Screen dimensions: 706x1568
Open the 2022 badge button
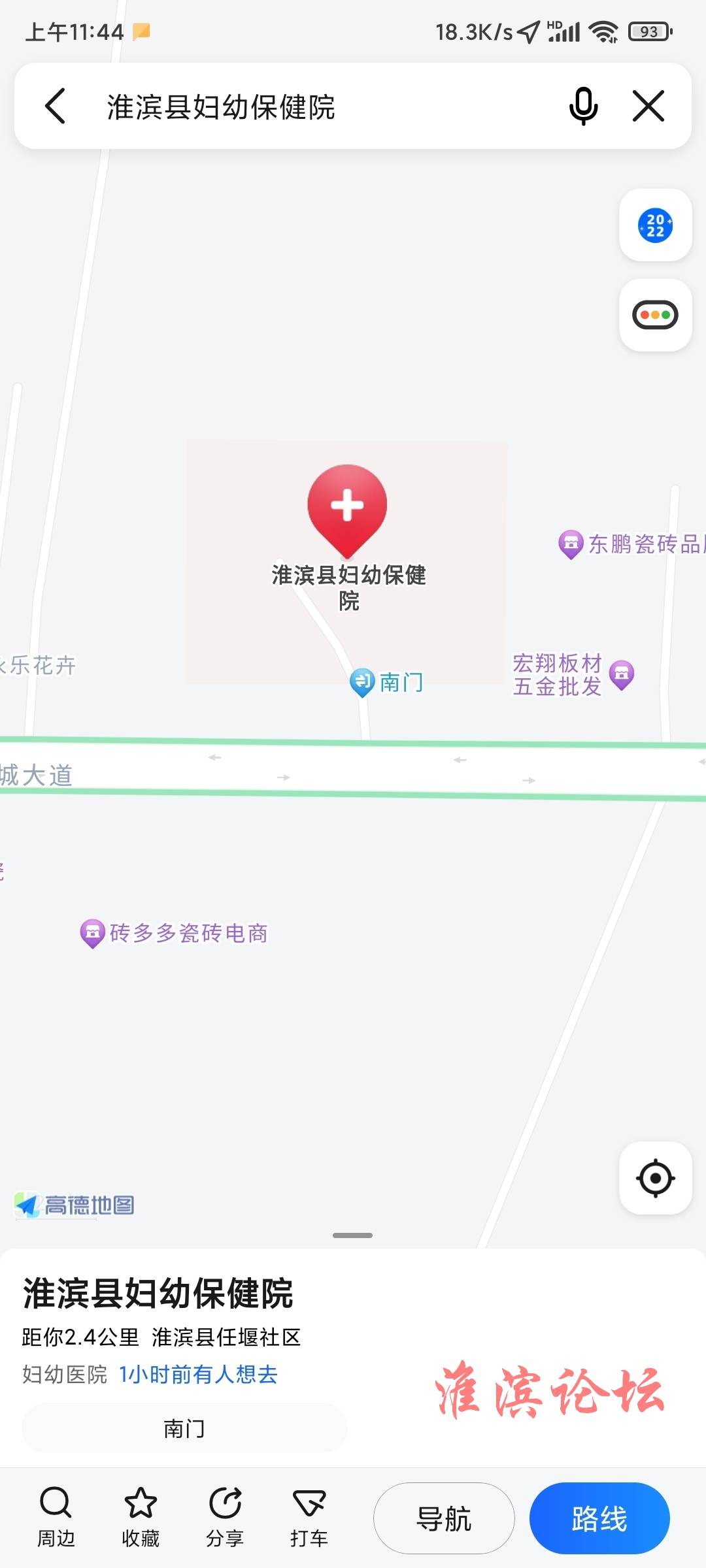click(655, 225)
